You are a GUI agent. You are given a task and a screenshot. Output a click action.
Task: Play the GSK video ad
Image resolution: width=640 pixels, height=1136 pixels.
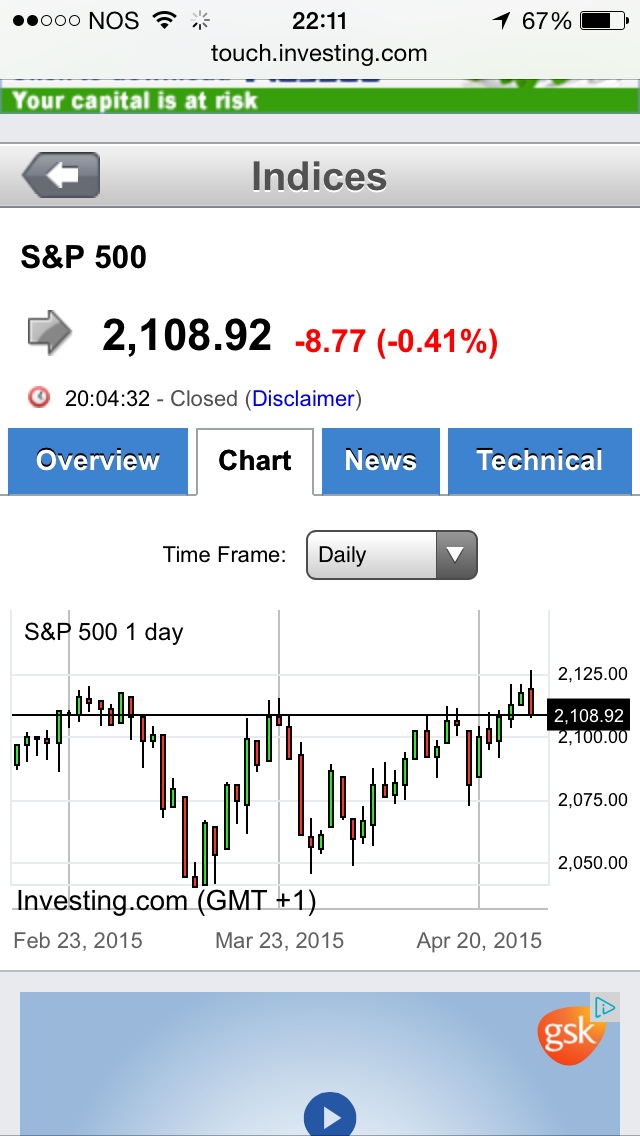click(x=329, y=1115)
